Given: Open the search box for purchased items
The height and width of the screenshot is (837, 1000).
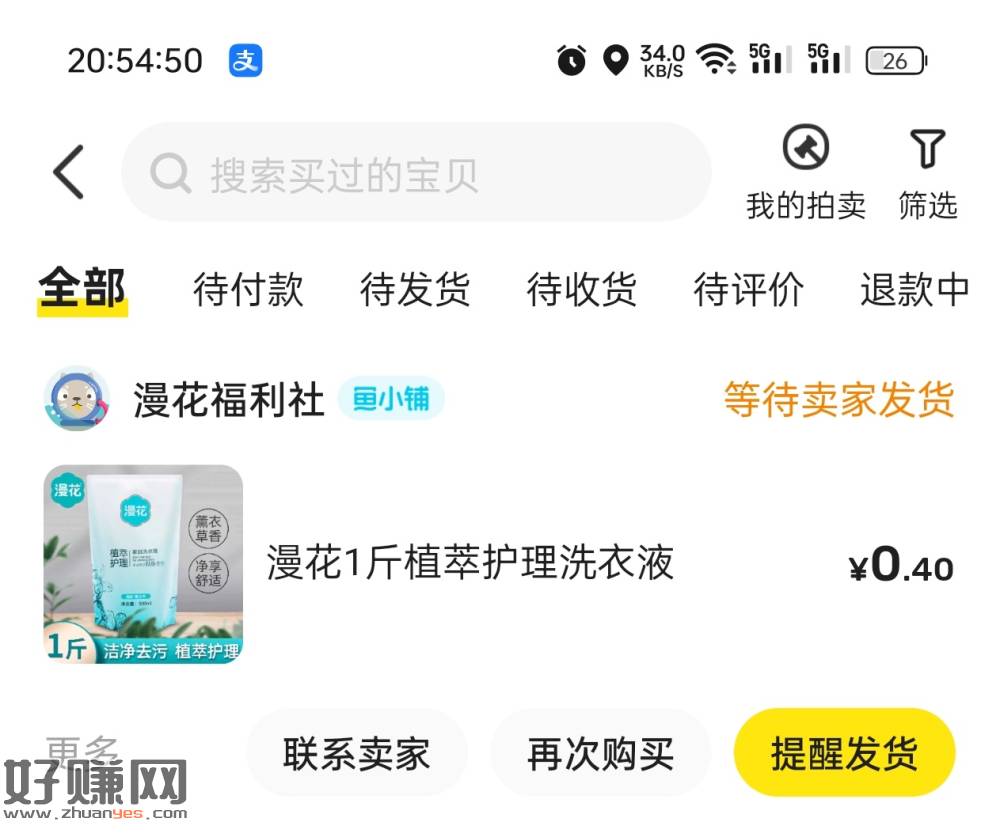Looking at the screenshot, I should [415, 173].
